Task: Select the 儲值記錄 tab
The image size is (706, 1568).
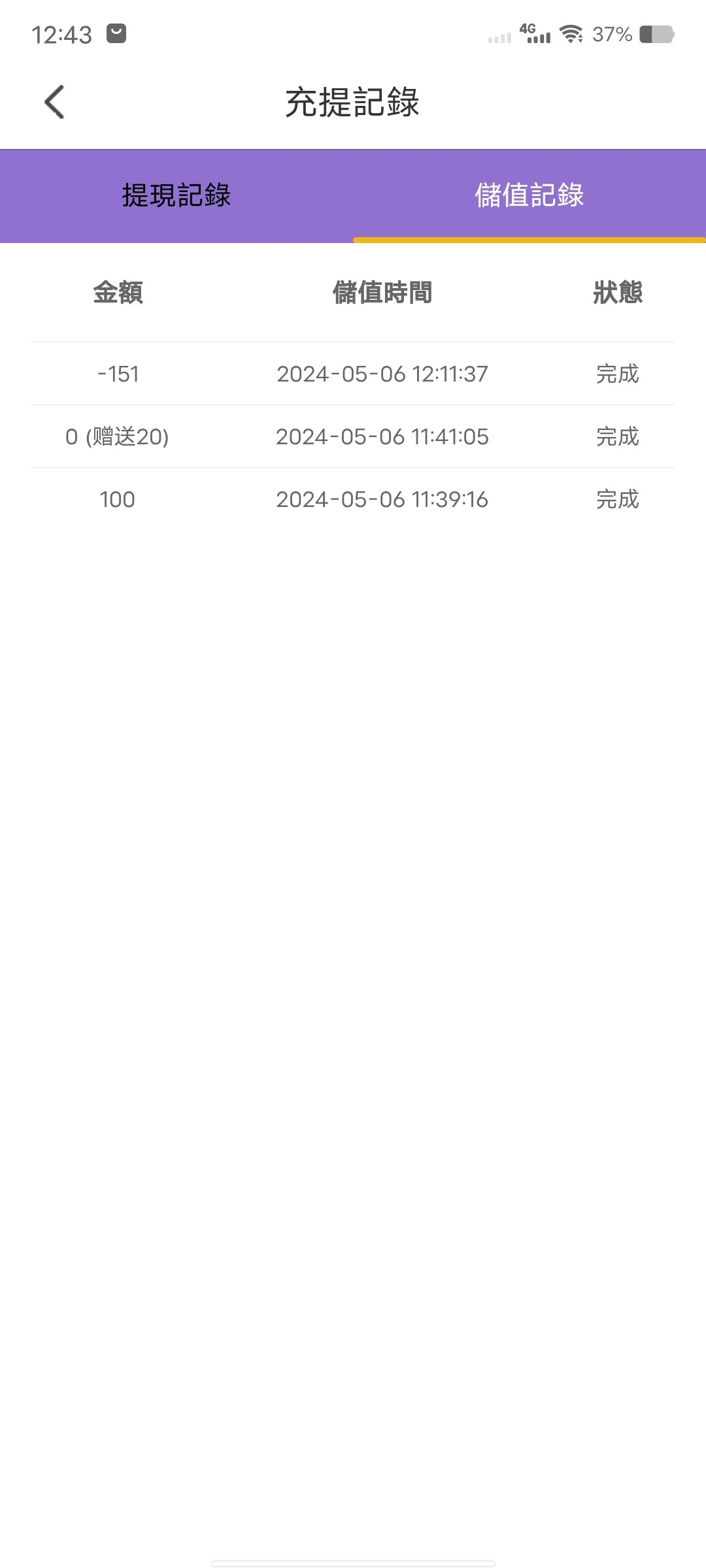Action: click(529, 195)
